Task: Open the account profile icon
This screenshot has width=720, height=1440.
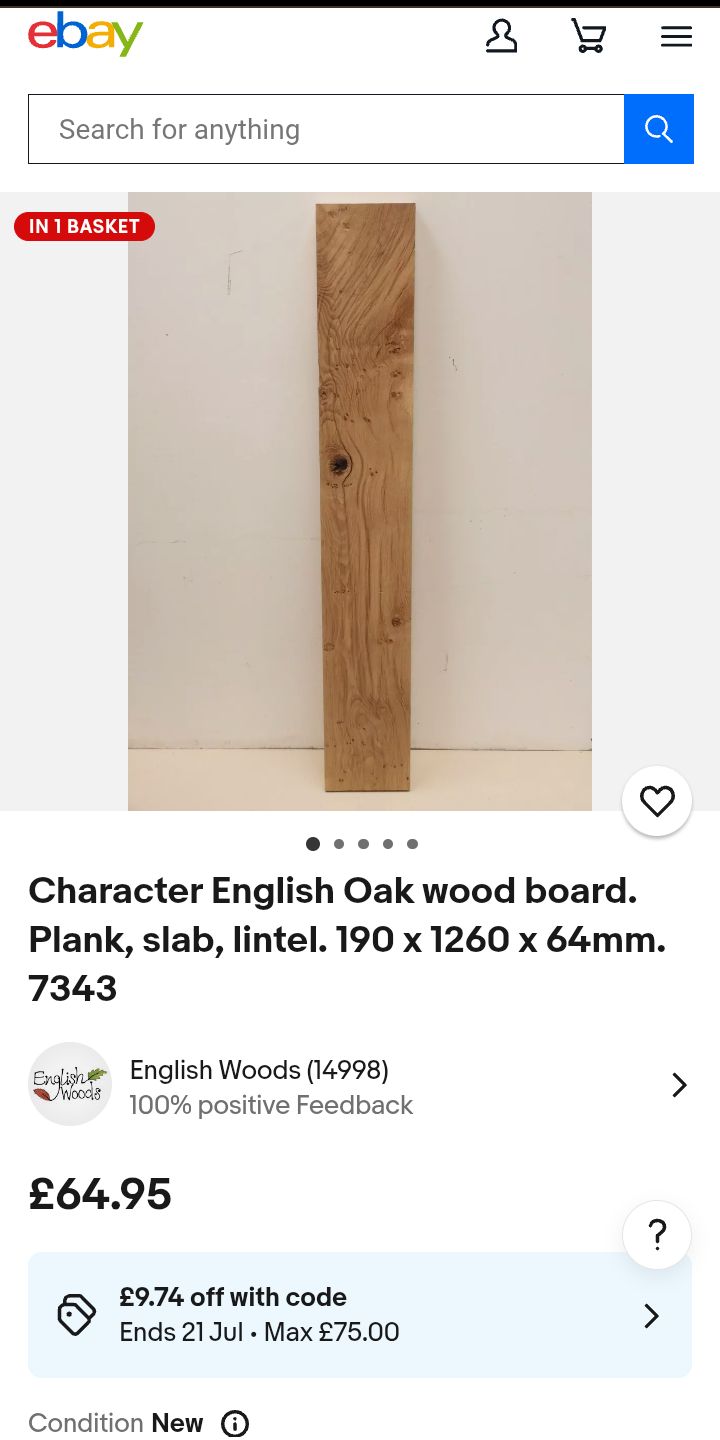Action: 501,36
